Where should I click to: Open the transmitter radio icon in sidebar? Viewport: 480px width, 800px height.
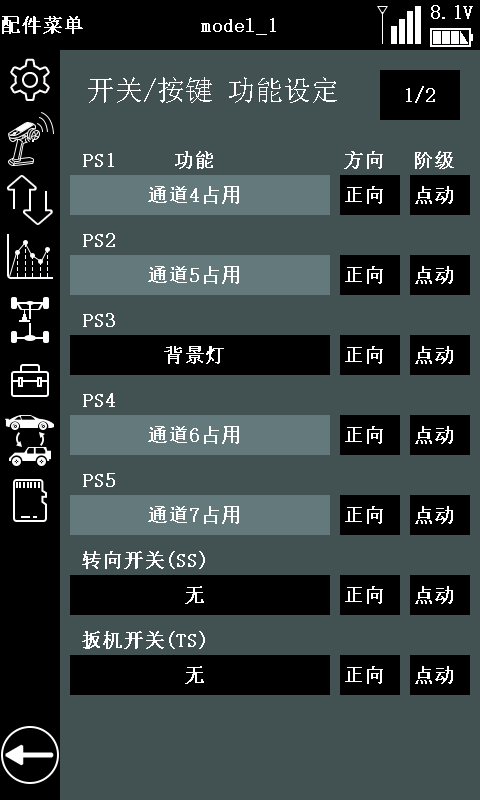pyautogui.click(x=30, y=139)
